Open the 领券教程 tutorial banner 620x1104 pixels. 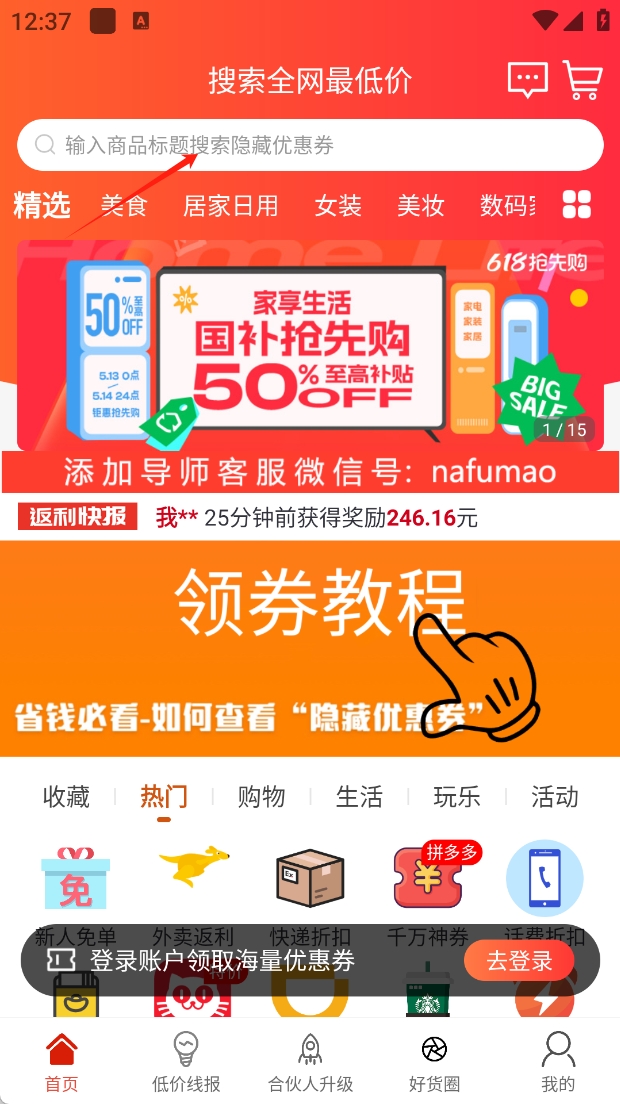(x=310, y=648)
